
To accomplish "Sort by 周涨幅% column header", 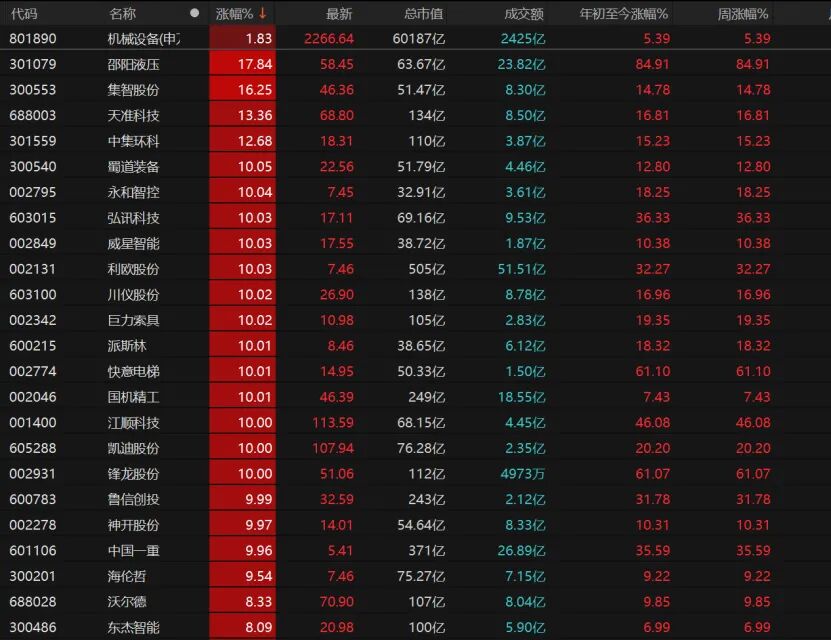I will pos(742,13).
